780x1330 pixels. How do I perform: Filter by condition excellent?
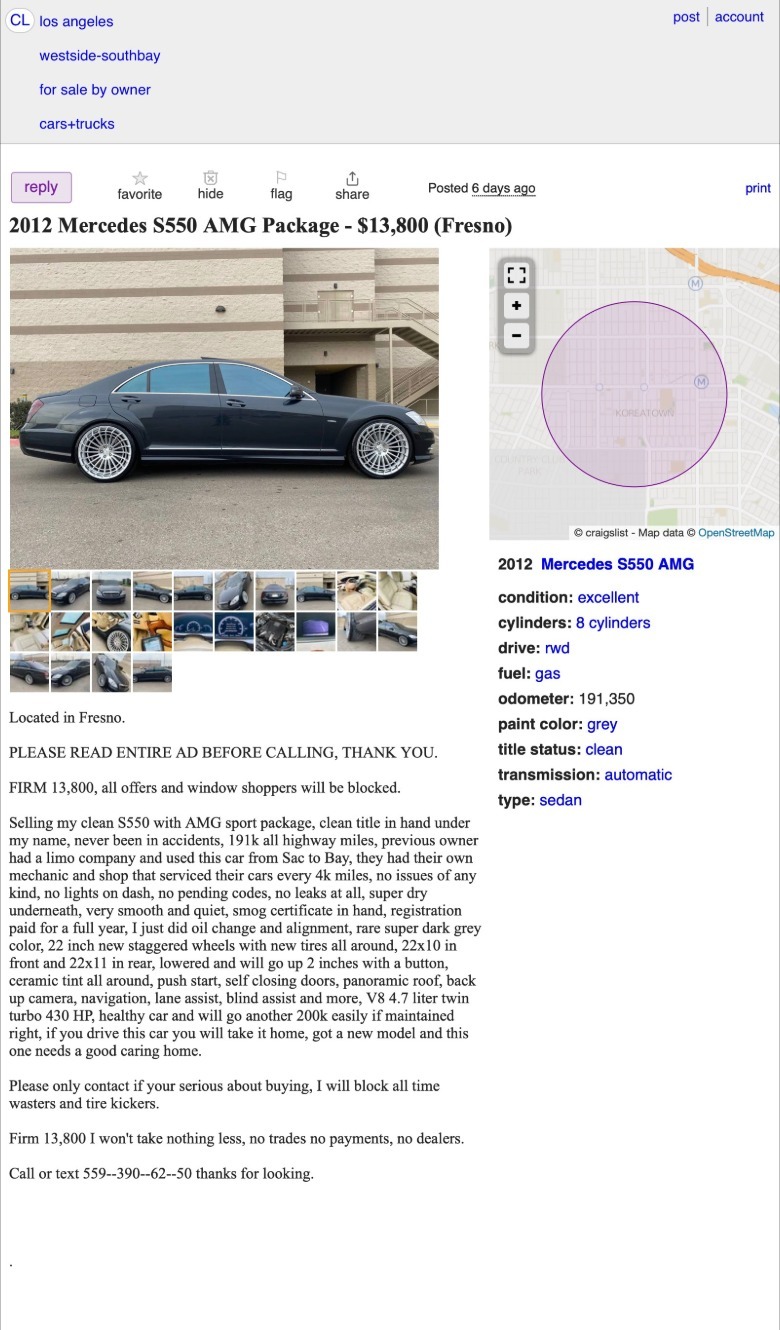click(x=608, y=598)
